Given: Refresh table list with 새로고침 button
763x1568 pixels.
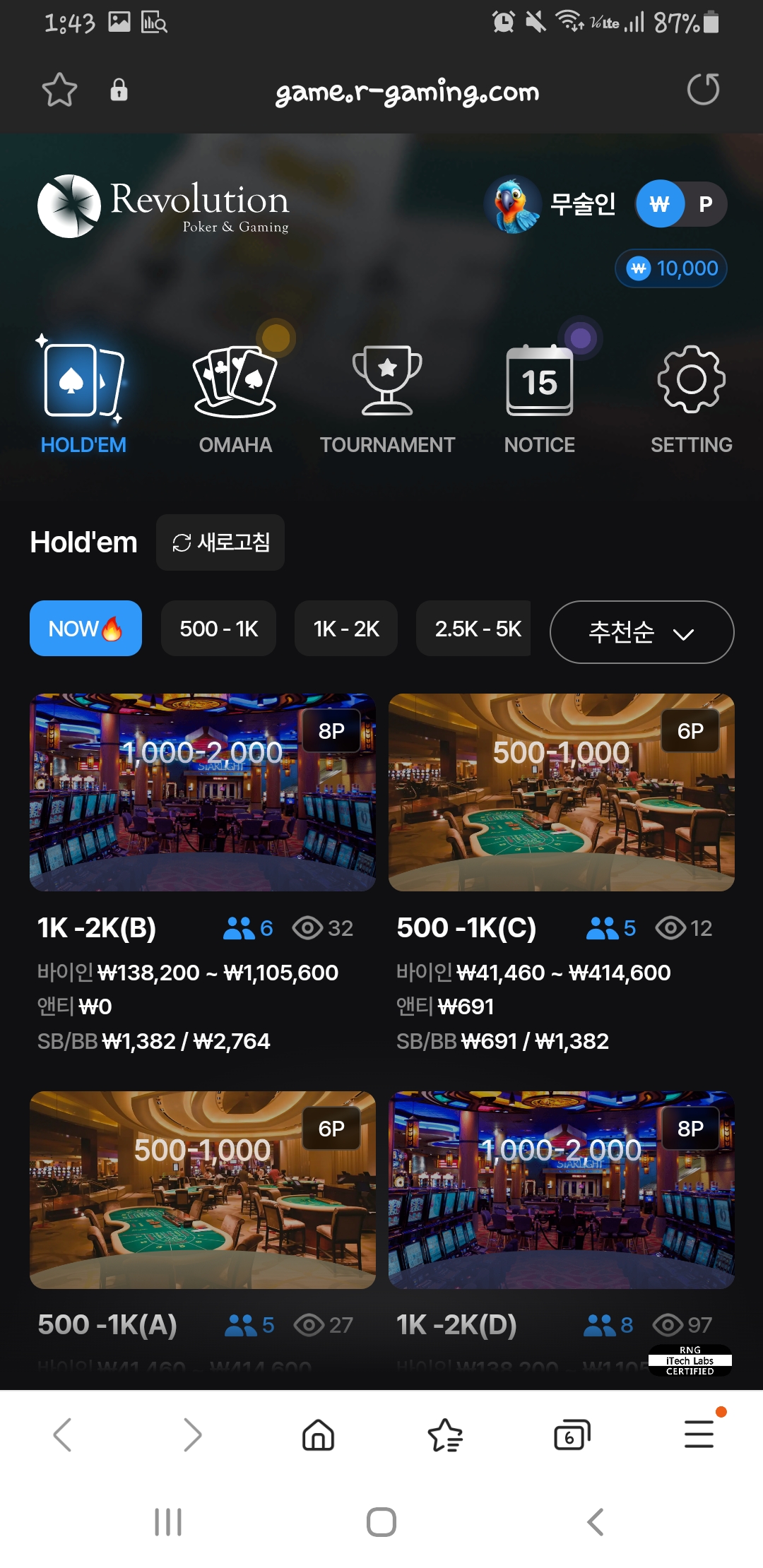Looking at the screenshot, I should (220, 542).
